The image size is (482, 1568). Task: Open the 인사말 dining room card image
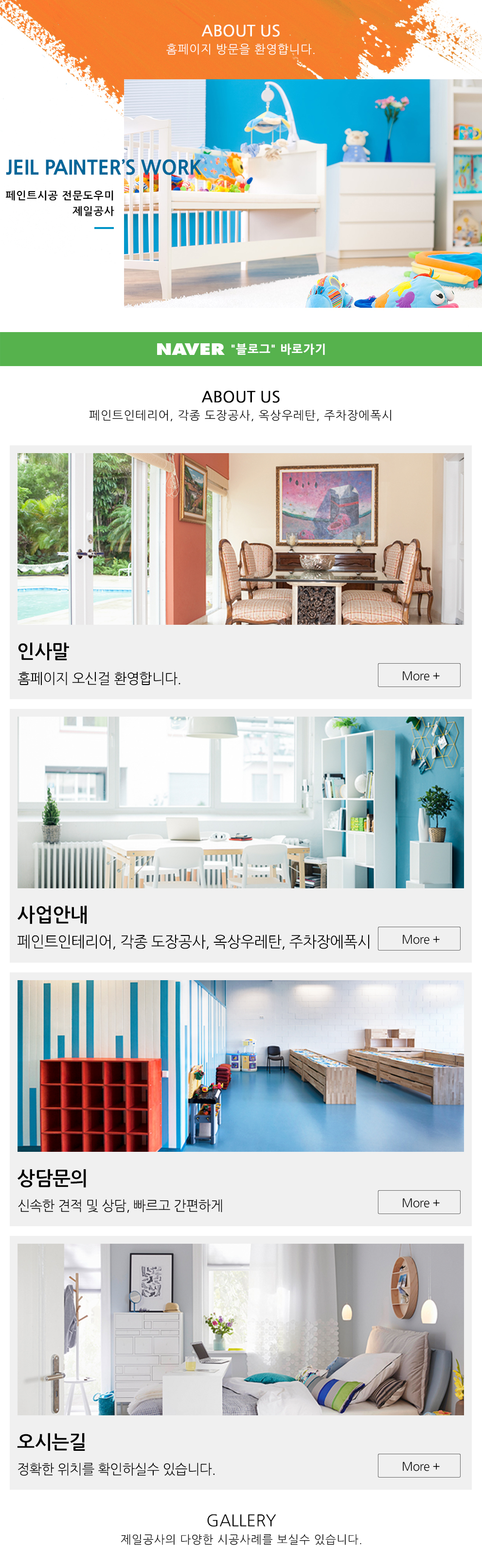pos(240,539)
